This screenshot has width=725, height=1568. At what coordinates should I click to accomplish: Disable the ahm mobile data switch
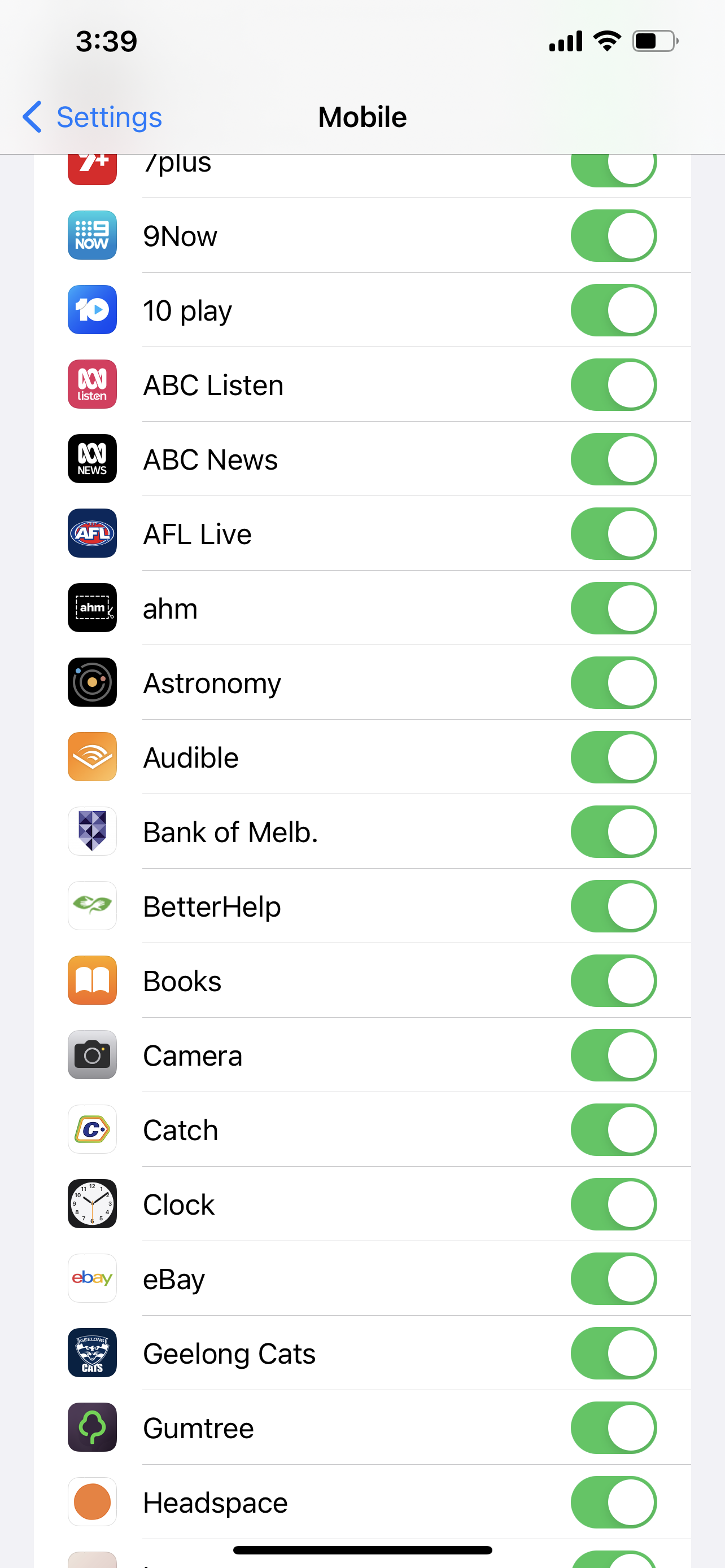(613, 608)
